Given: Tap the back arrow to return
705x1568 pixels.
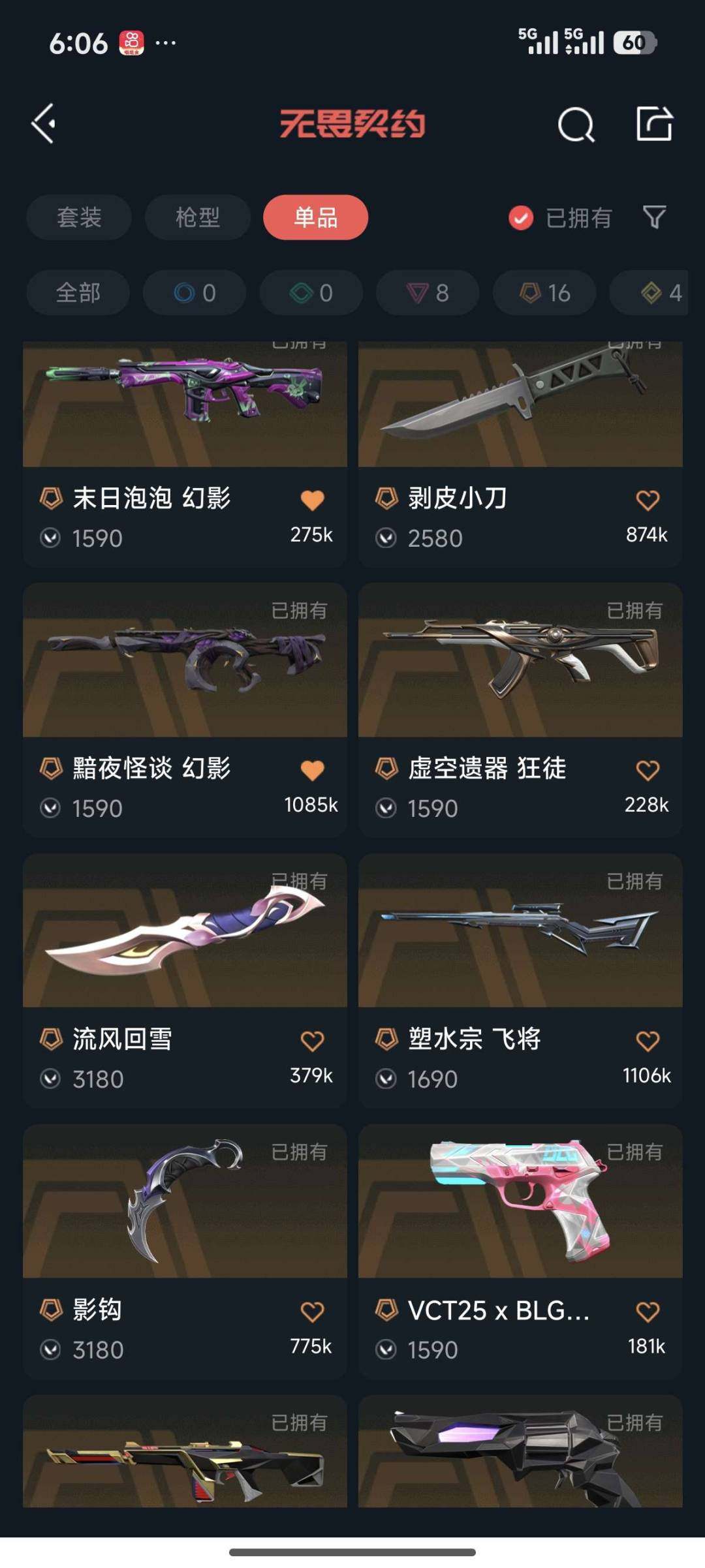Looking at the screenshot, I should (43, 124).
